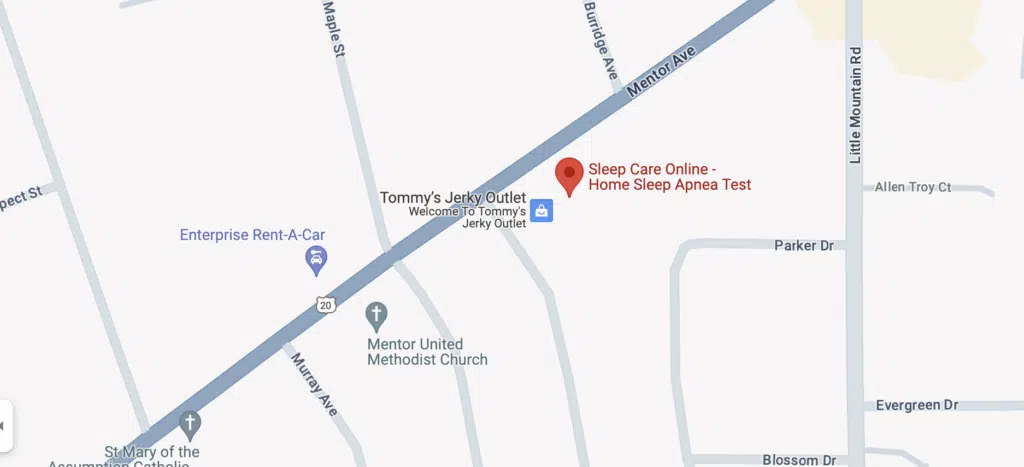This screenshot has width=1024, height=467.
Task: Select St Mary of the Assumption marker
Action: tap(189, 422)
